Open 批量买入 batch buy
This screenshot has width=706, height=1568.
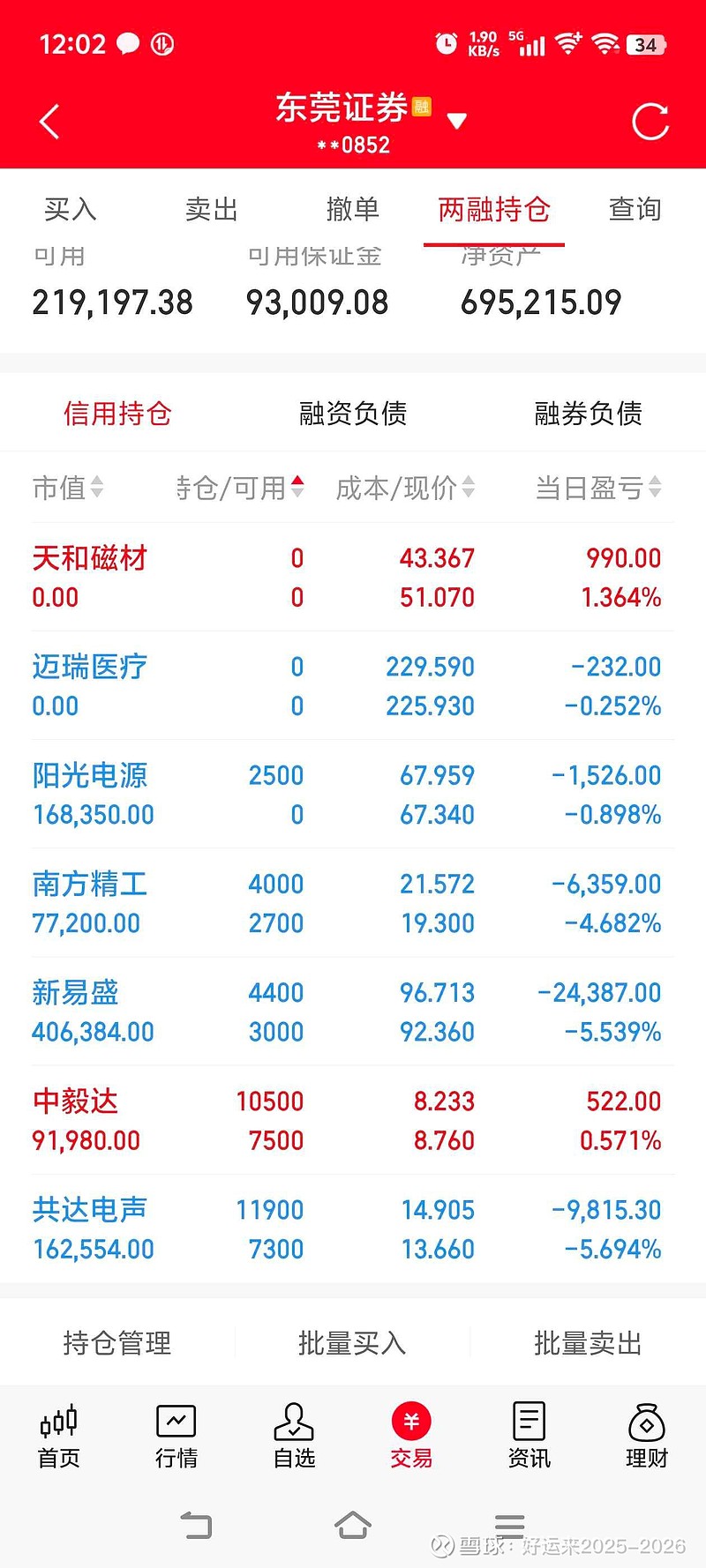click(x=351, y=1343)
